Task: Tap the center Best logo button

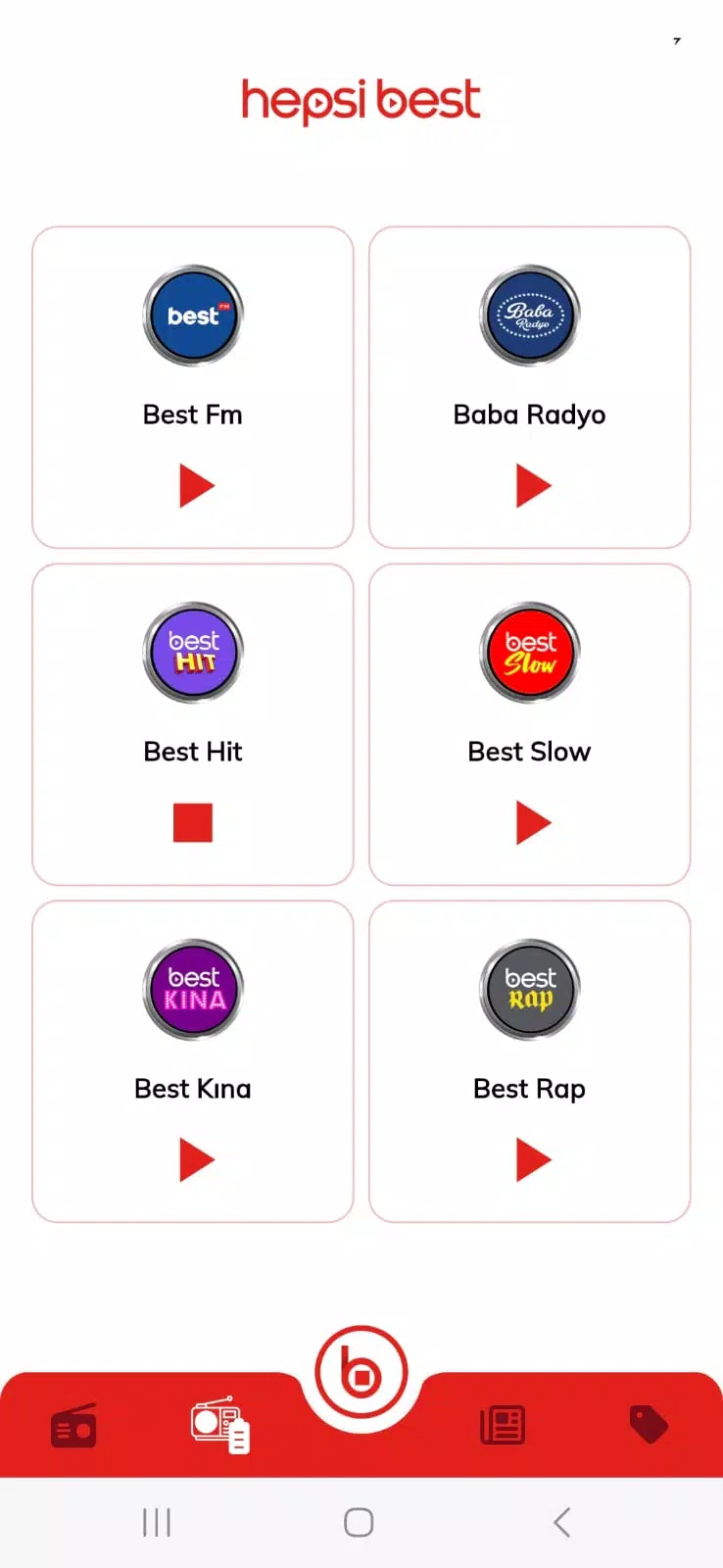Action: [361, 1374]
